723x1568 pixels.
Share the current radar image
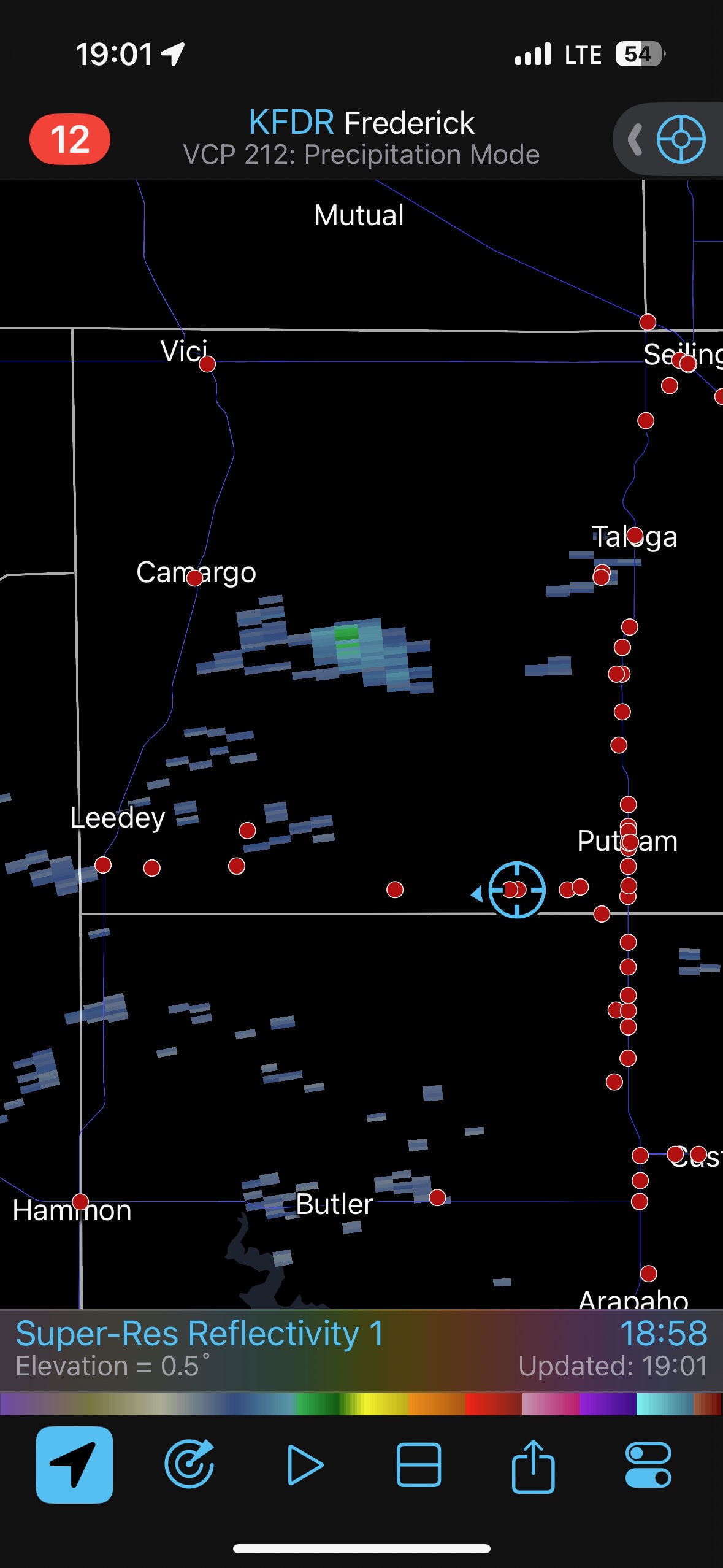point(533,1464)
